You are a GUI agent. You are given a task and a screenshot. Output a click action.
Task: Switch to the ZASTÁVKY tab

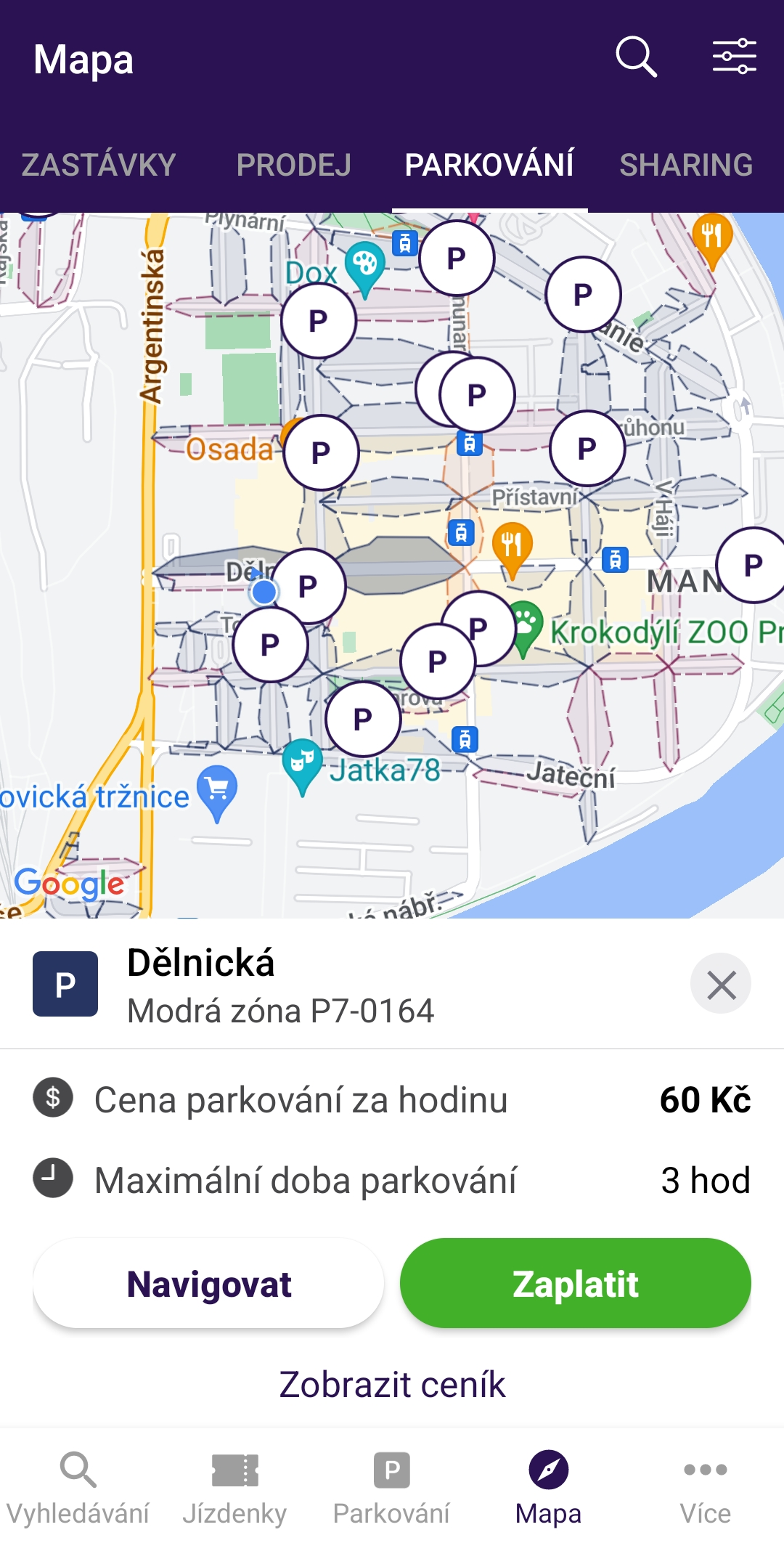[98, 165]
